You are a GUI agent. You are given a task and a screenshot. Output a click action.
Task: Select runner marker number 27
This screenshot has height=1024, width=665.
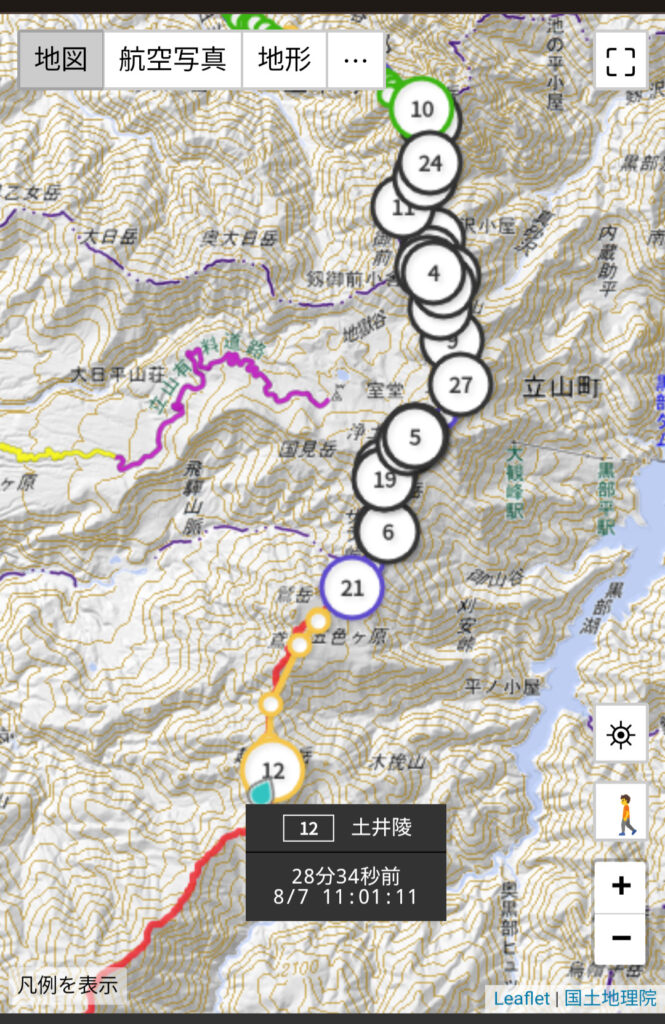click(x=461, y=384)
